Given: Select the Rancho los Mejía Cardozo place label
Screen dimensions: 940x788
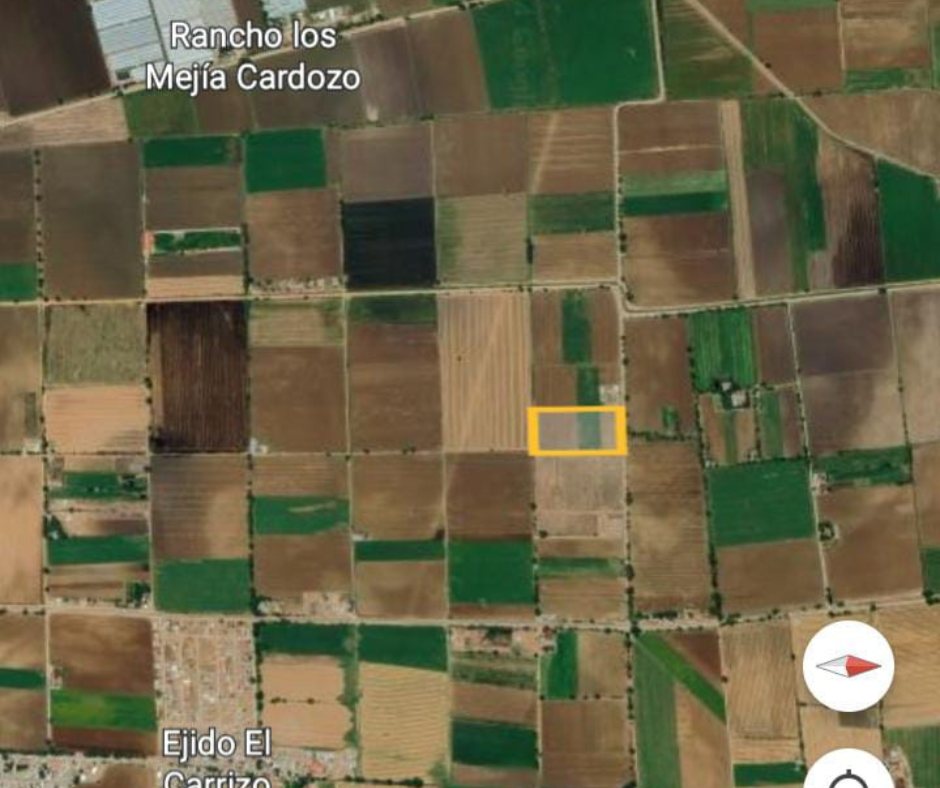Looking at the screenshot, I should click(x=253, y=56).
